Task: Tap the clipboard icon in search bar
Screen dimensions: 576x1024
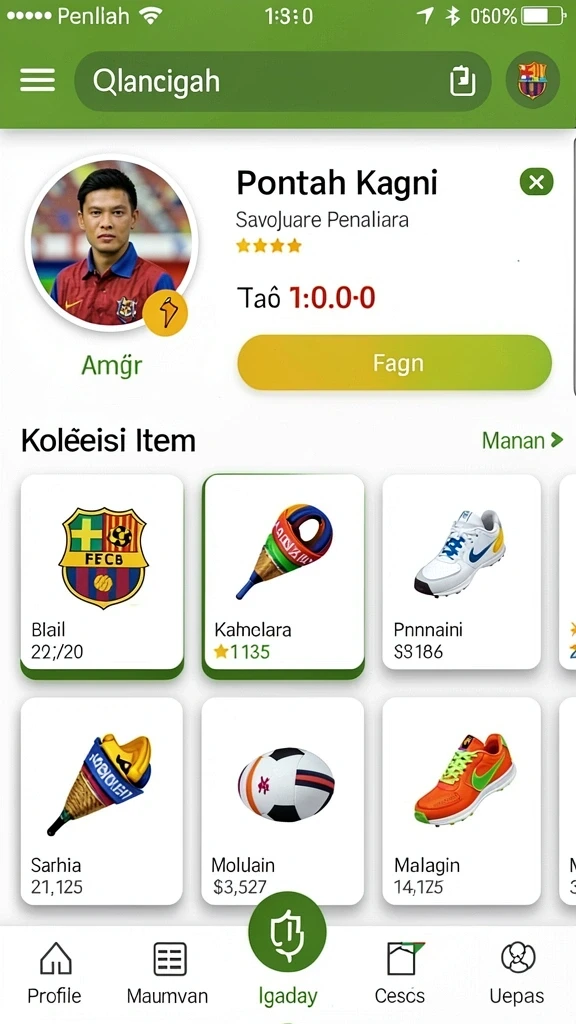Action: click(x=462, y=82)
